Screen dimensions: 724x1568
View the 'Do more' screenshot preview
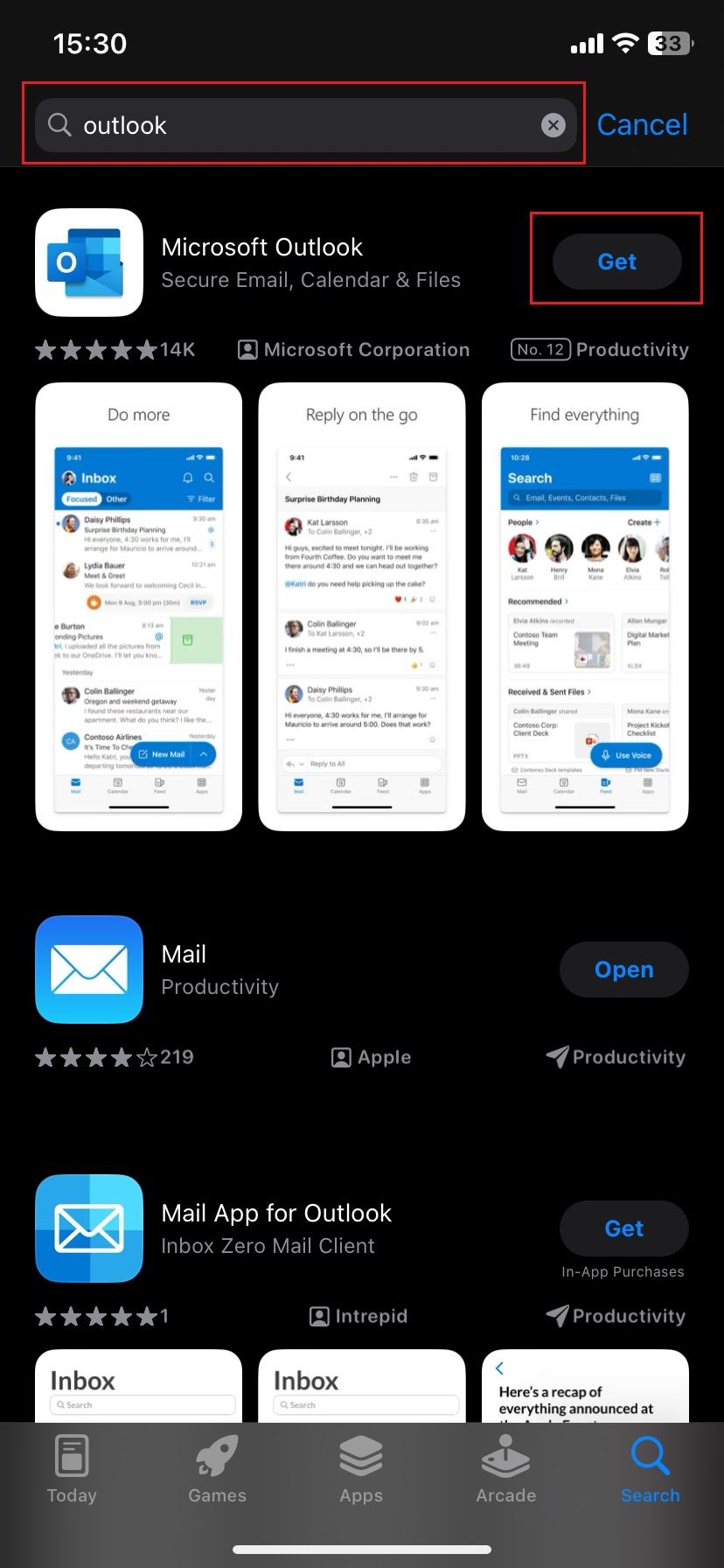pyautogui.click(x=138, y=606)
